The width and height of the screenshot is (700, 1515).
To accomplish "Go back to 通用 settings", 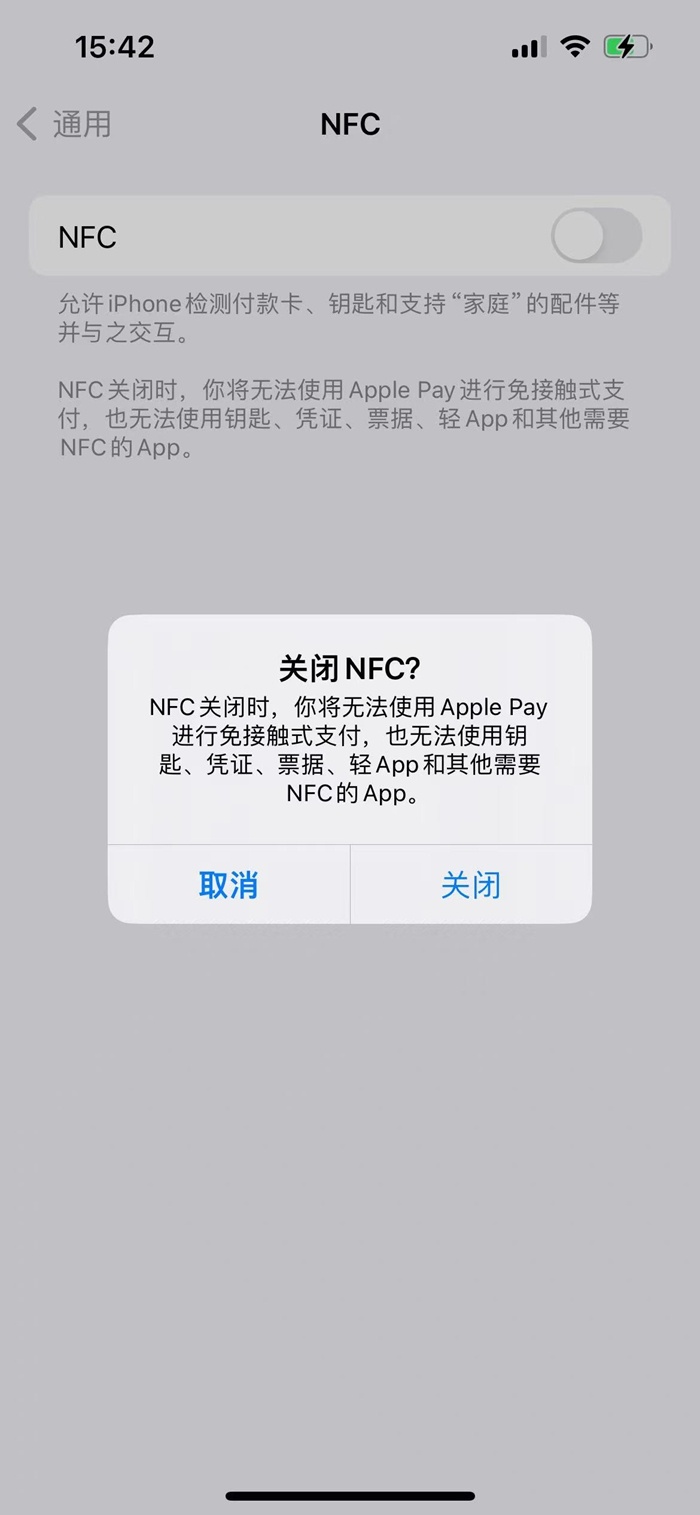I will click(65, 125).
